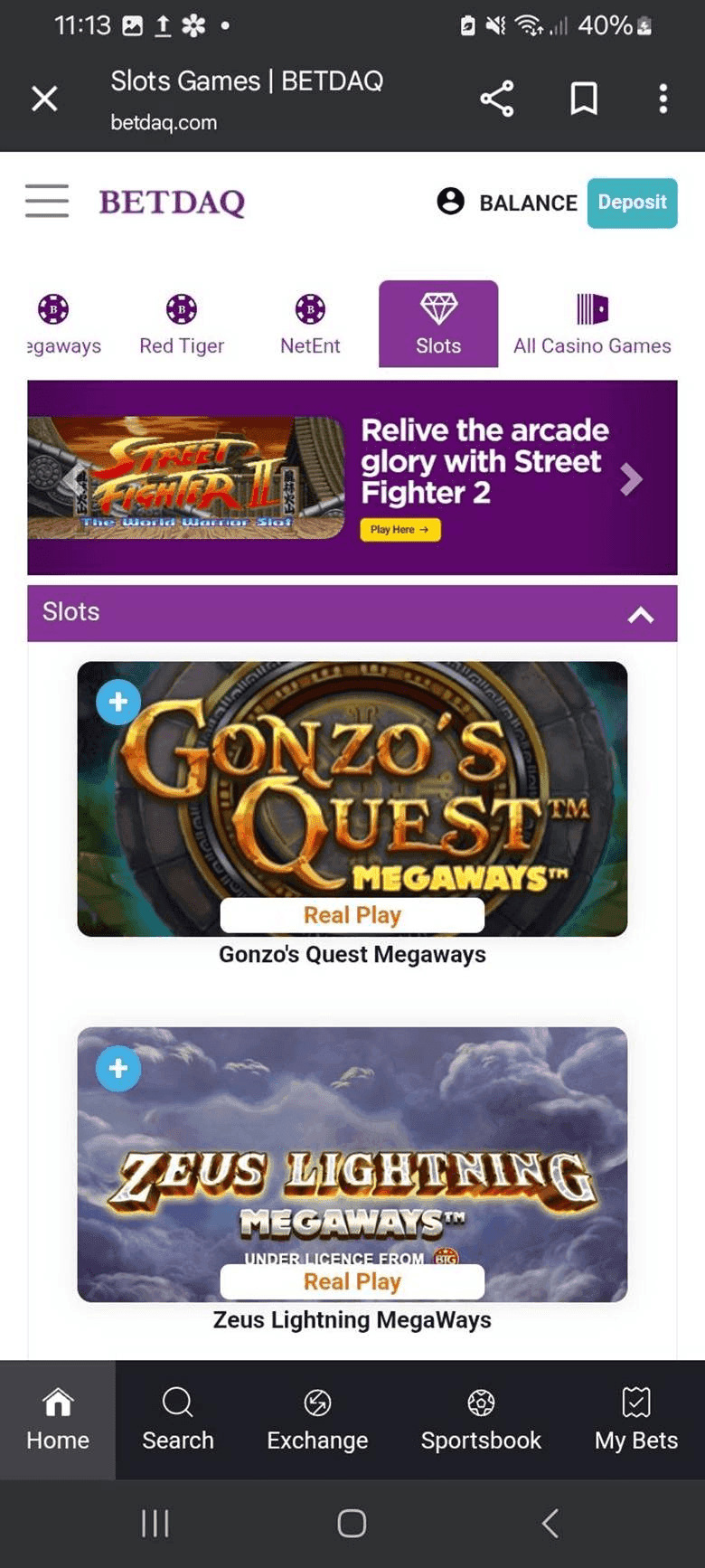Tap the Deposit button

click(x=632, y=203)
